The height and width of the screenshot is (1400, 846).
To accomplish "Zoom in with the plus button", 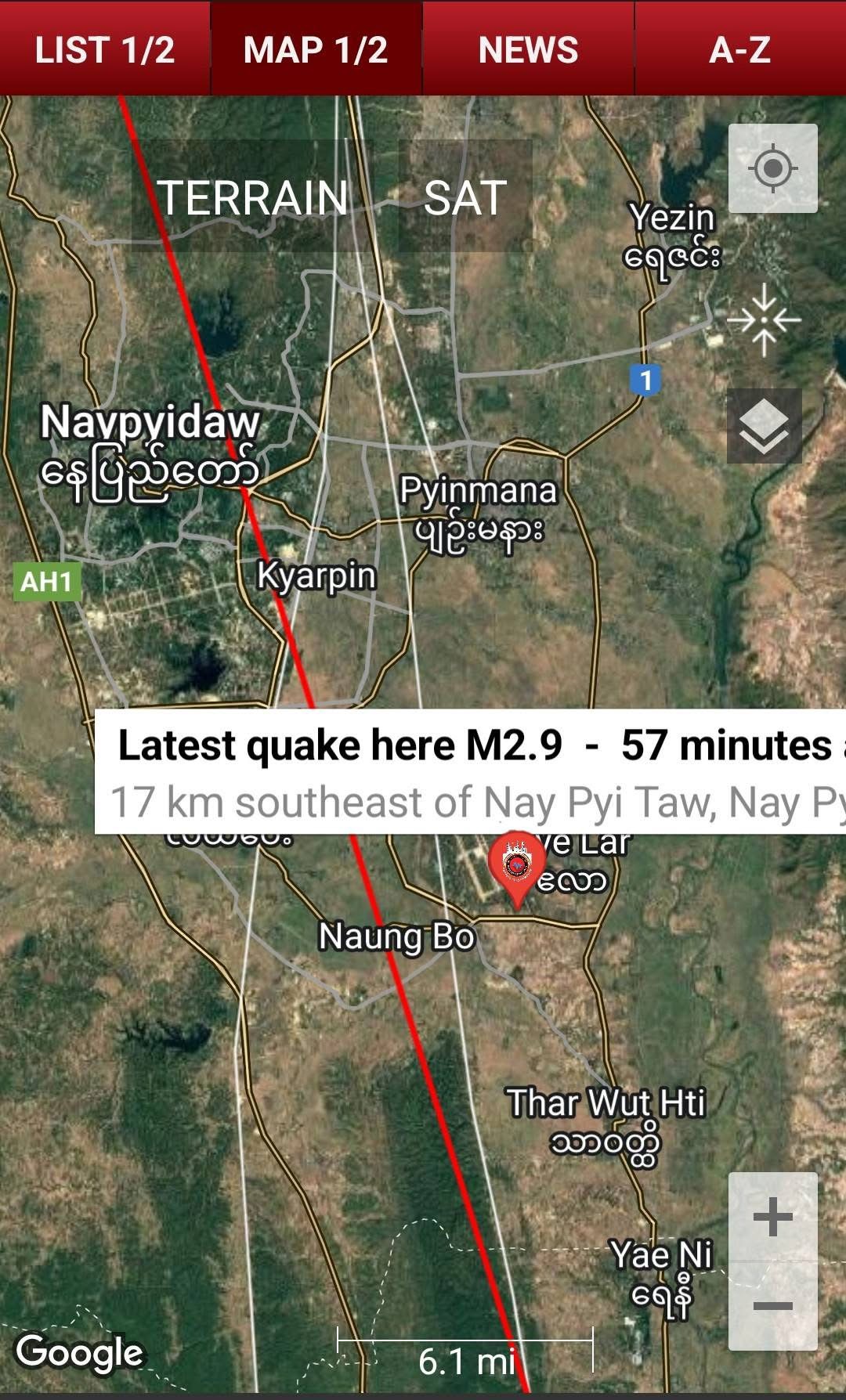I will pyautogui.click(x=772, y=1217).
